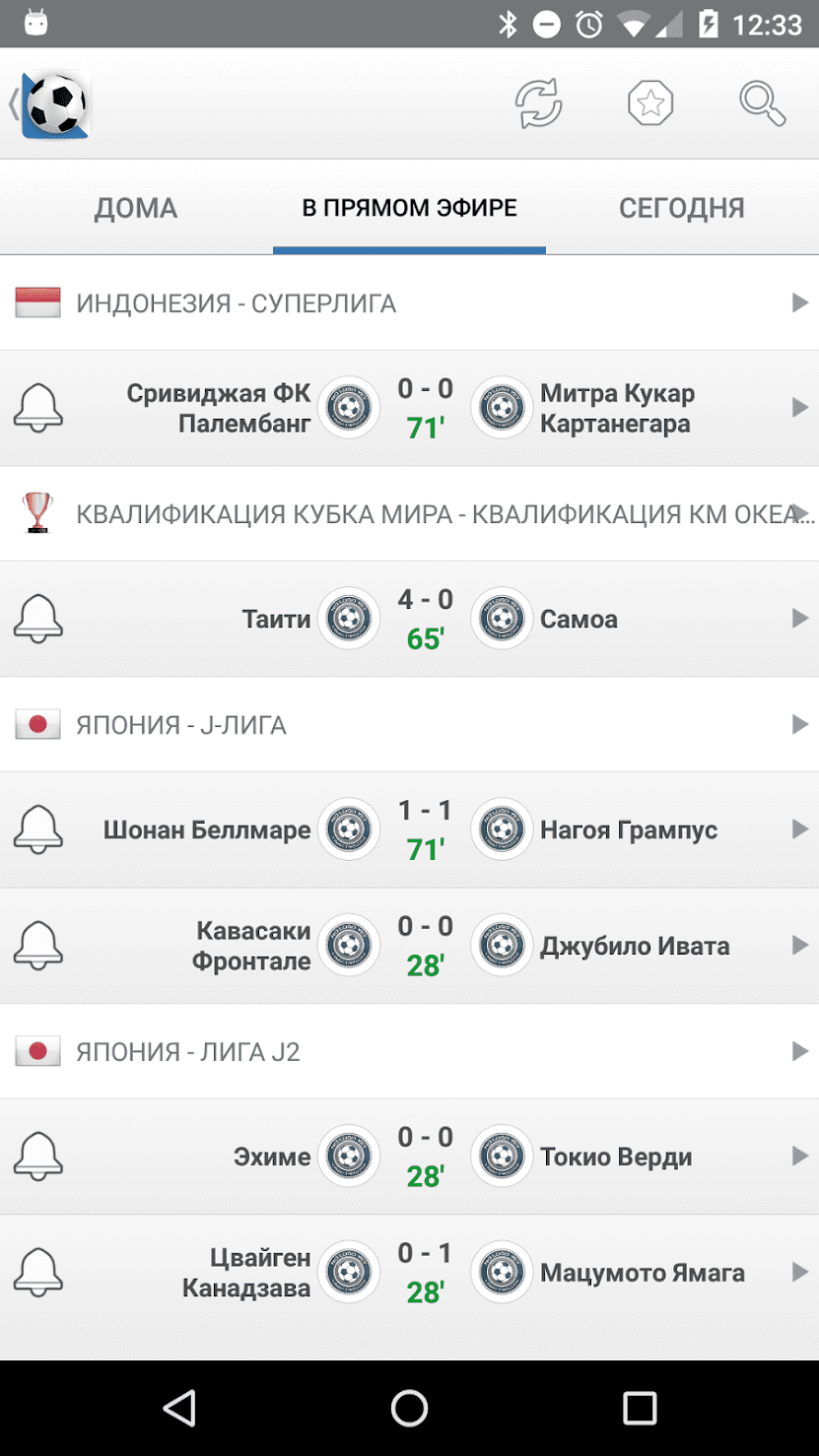The height and width of the screenshot is (1456, 819).
Task: Tap the bell for Шонан Беллмаре match
Action: point(38,829)
